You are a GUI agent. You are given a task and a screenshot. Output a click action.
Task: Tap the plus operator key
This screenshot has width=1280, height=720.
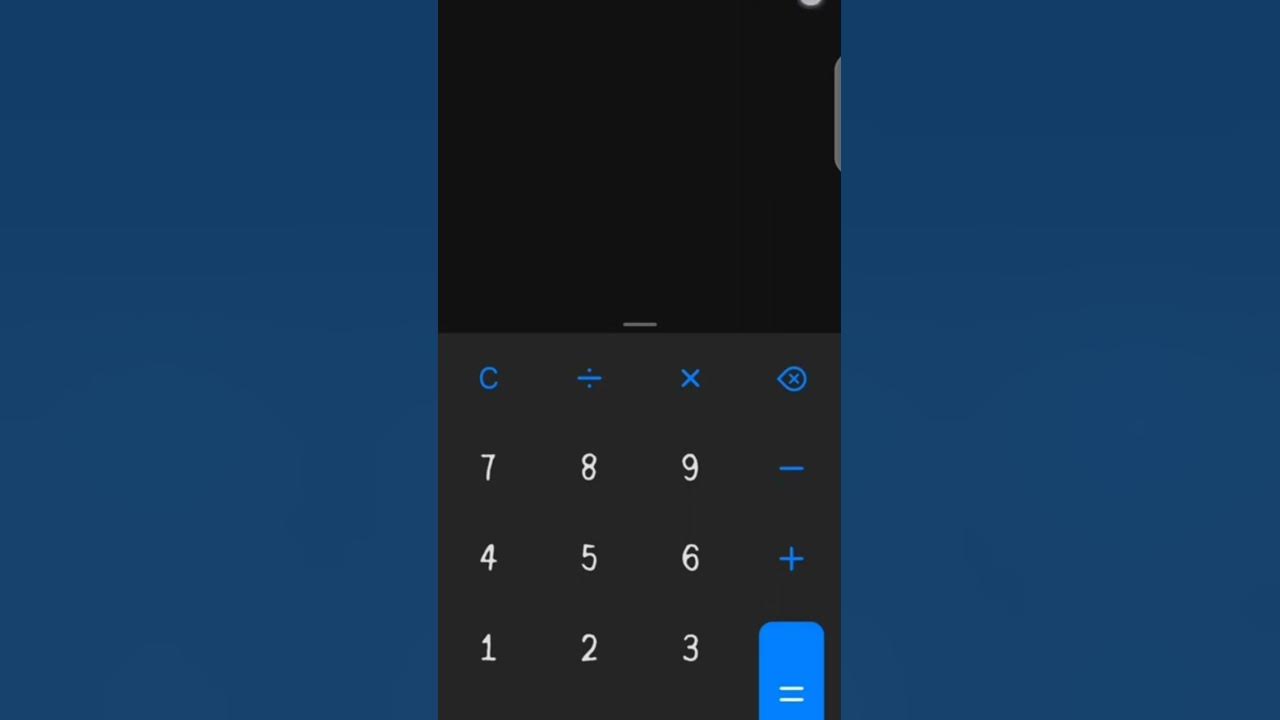(x=791, y=558)
